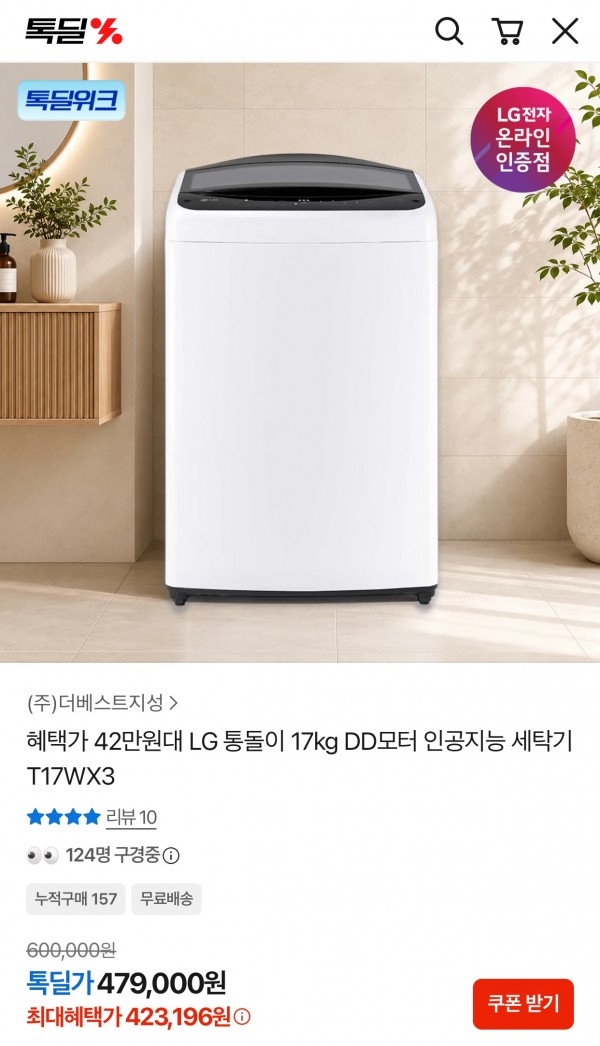
Task: Open the search magnifier icon
Action: [449, 31]
